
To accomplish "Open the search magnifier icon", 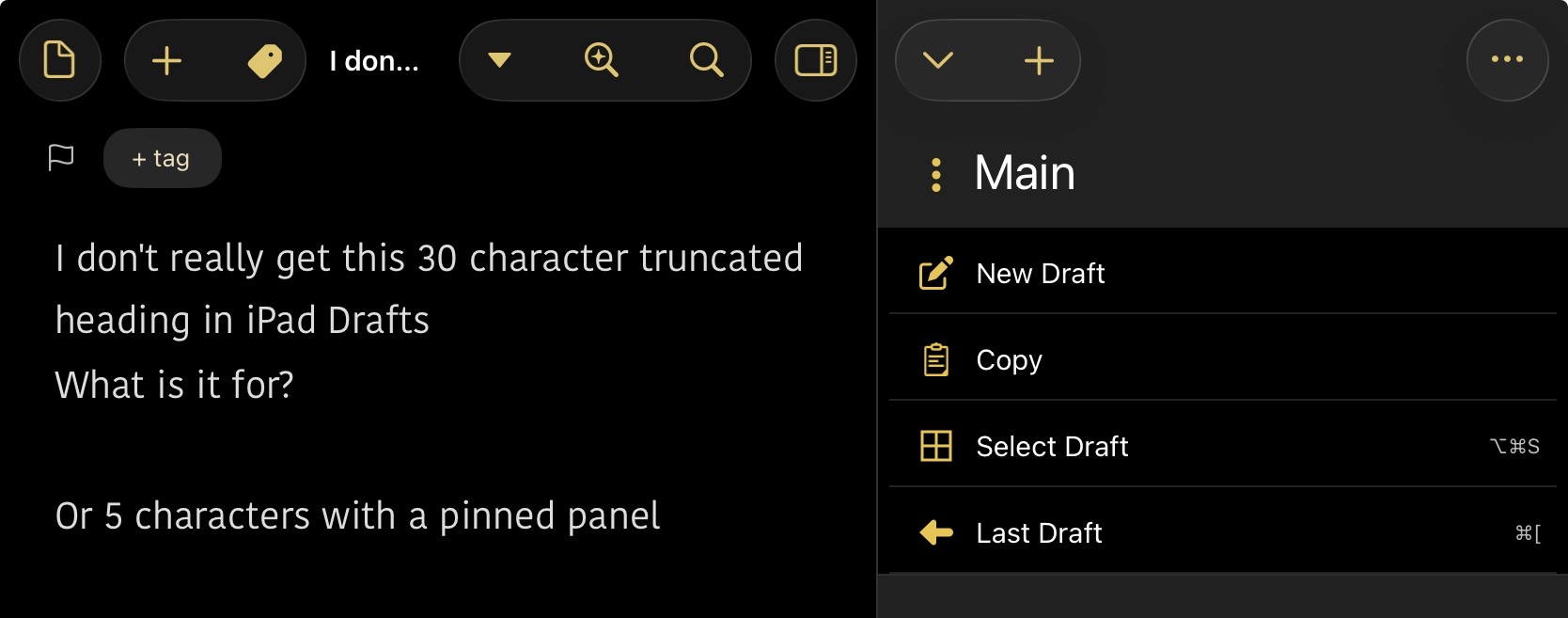I will (706, 60).
